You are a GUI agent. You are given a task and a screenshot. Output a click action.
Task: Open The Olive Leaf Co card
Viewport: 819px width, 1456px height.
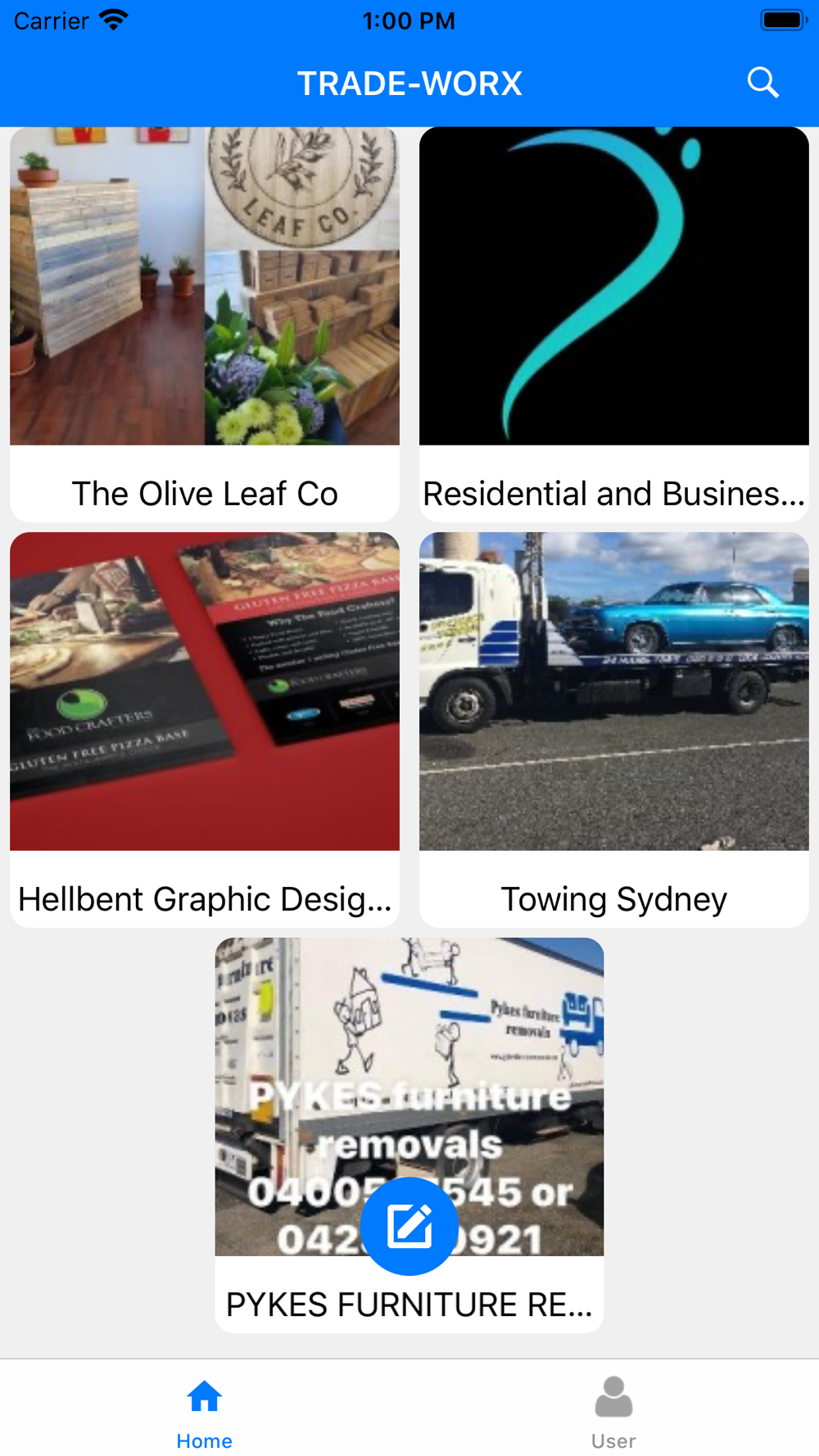(205, 323)
